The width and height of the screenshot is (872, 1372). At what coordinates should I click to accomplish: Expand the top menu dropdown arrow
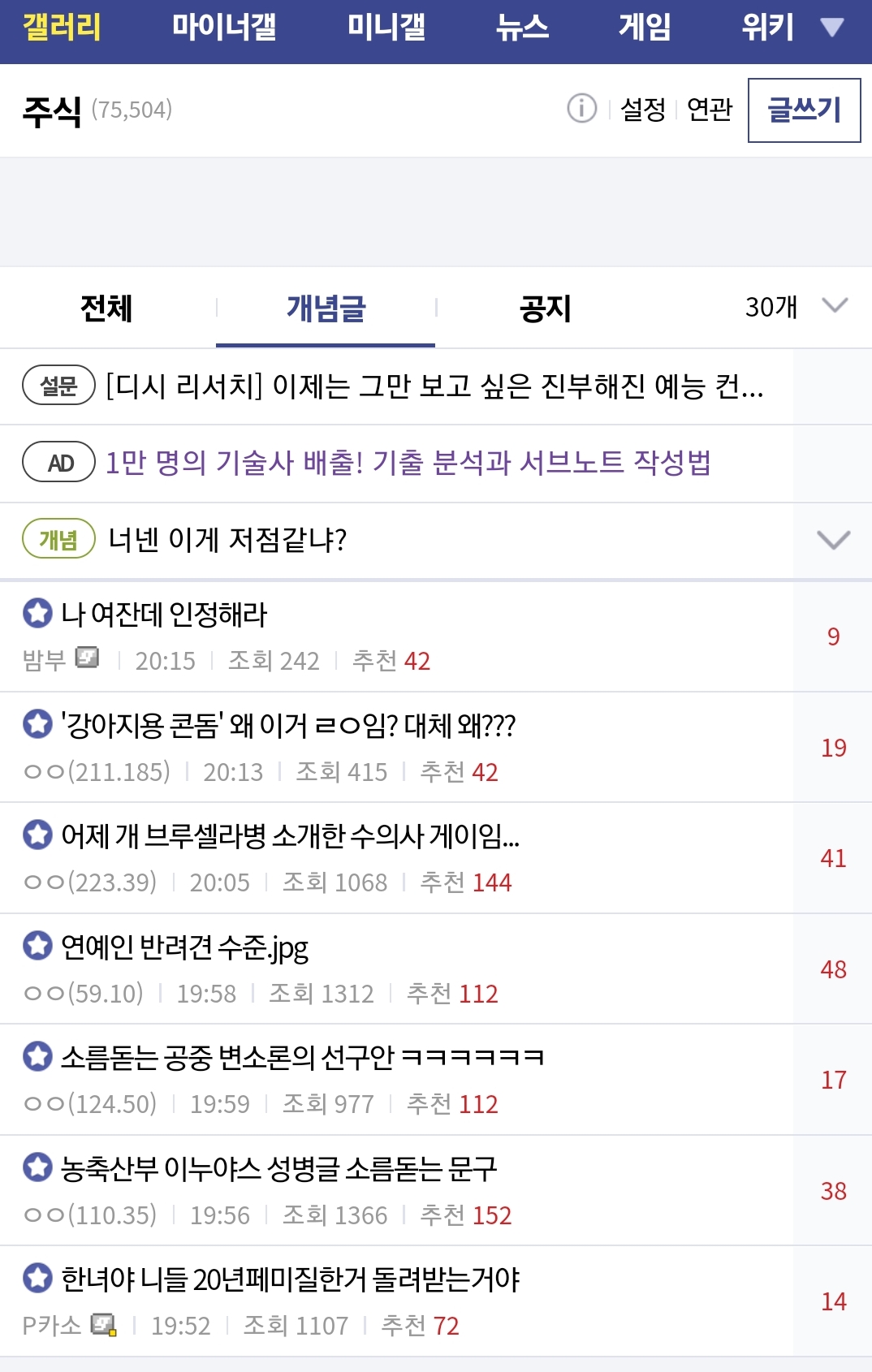point(832,28)
